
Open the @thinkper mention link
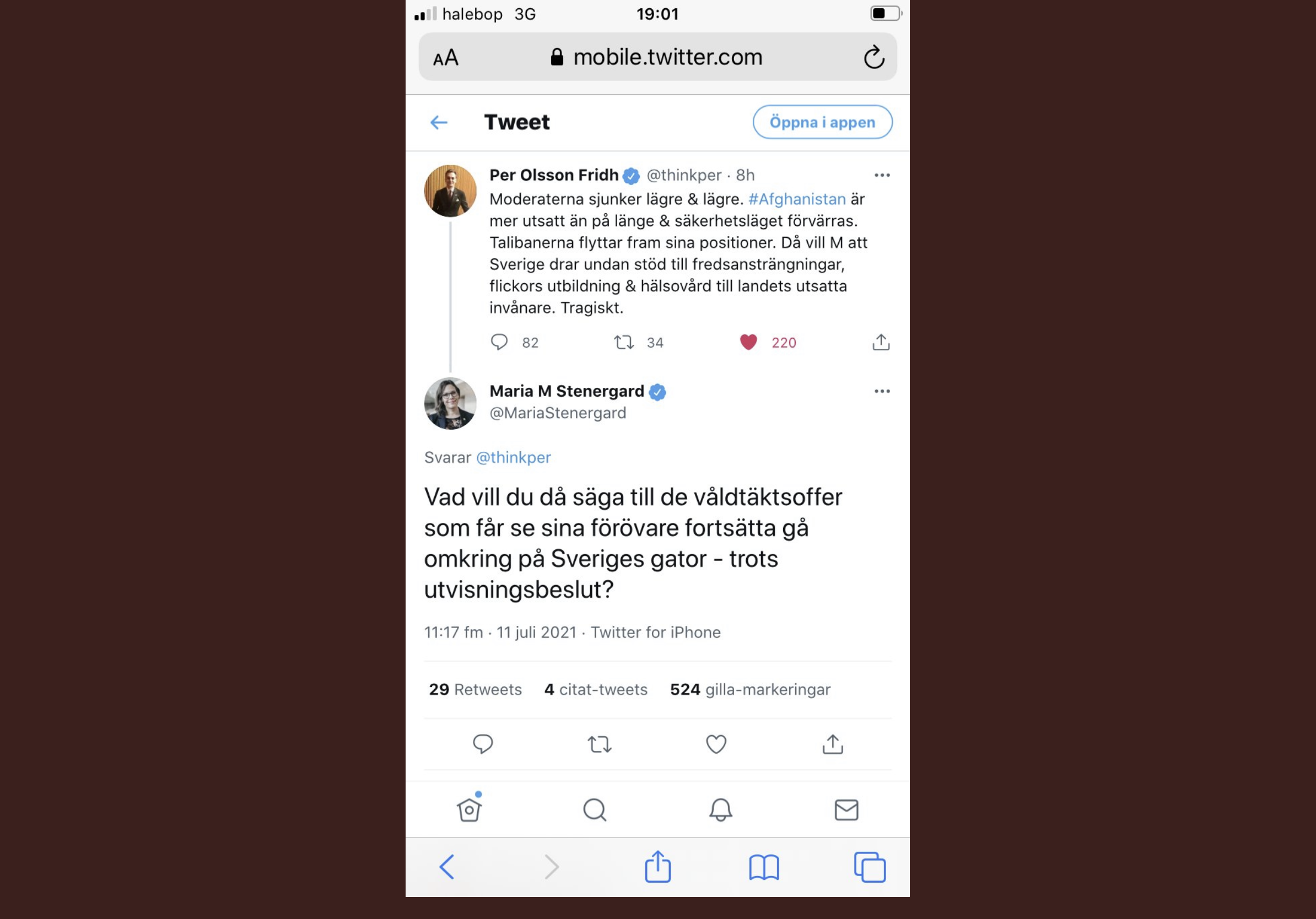point(513,457)
